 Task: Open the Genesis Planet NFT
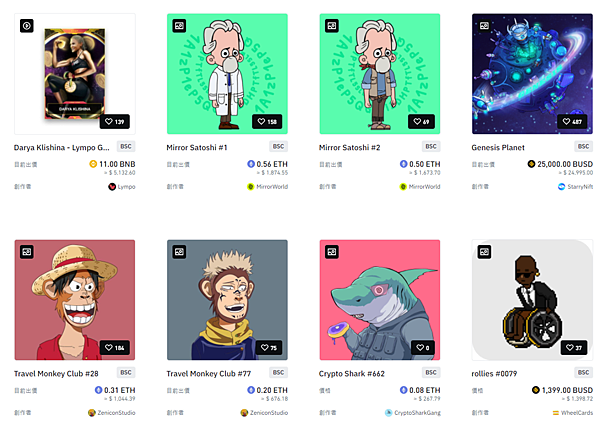coord(532,70)
